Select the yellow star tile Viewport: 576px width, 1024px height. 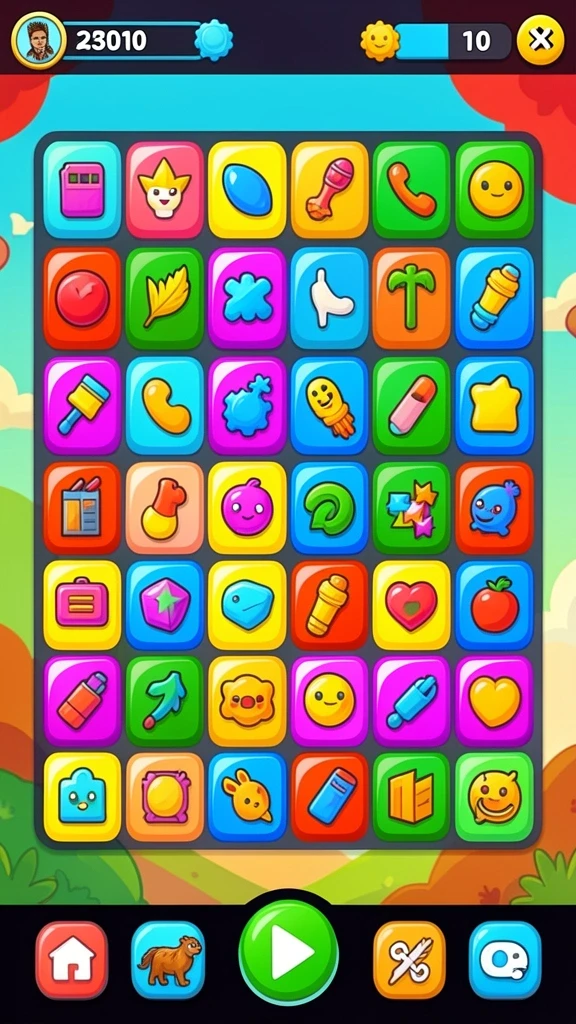[494, 405]
